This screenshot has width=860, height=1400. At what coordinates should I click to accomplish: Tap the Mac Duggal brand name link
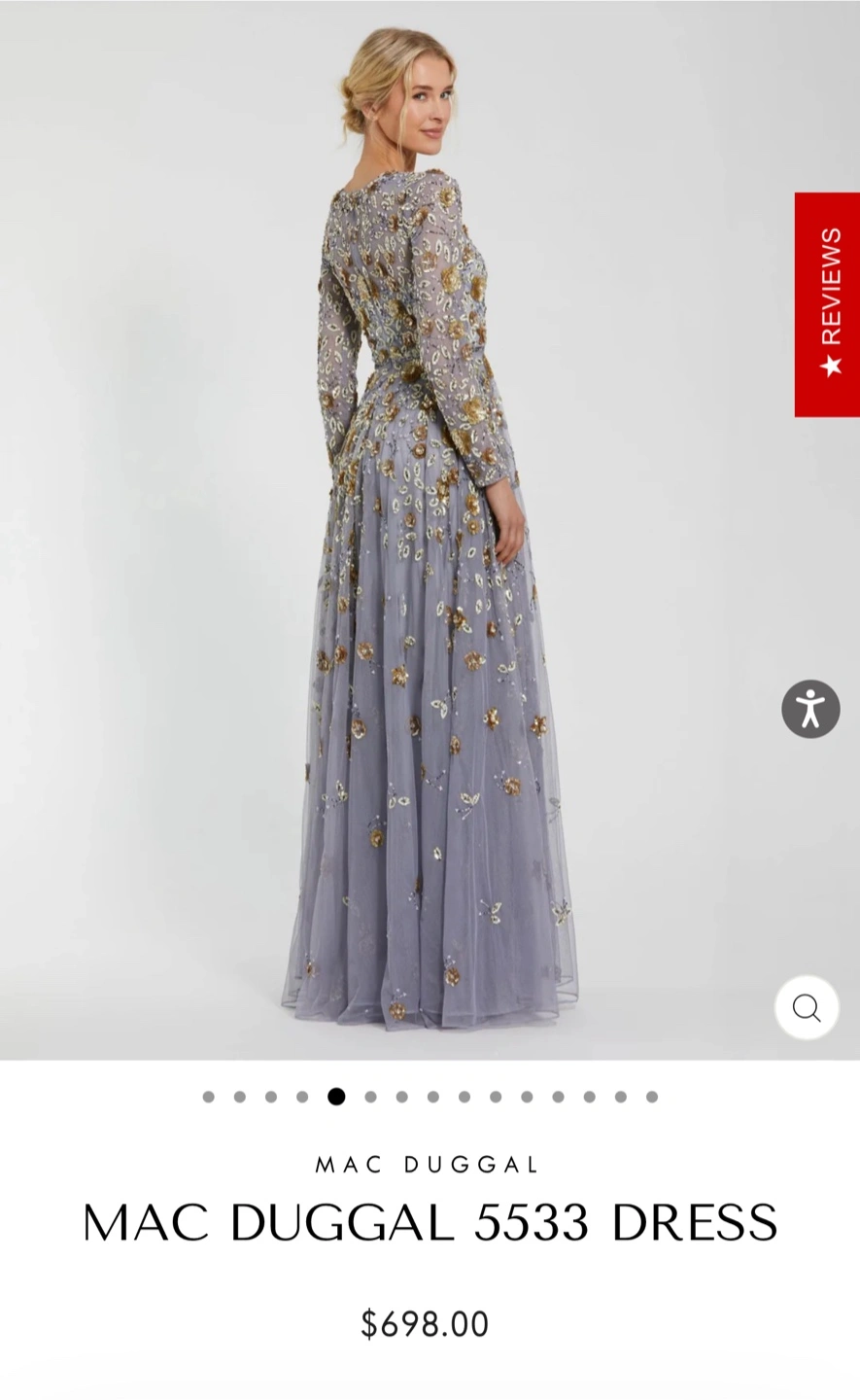click(428, 1165)
